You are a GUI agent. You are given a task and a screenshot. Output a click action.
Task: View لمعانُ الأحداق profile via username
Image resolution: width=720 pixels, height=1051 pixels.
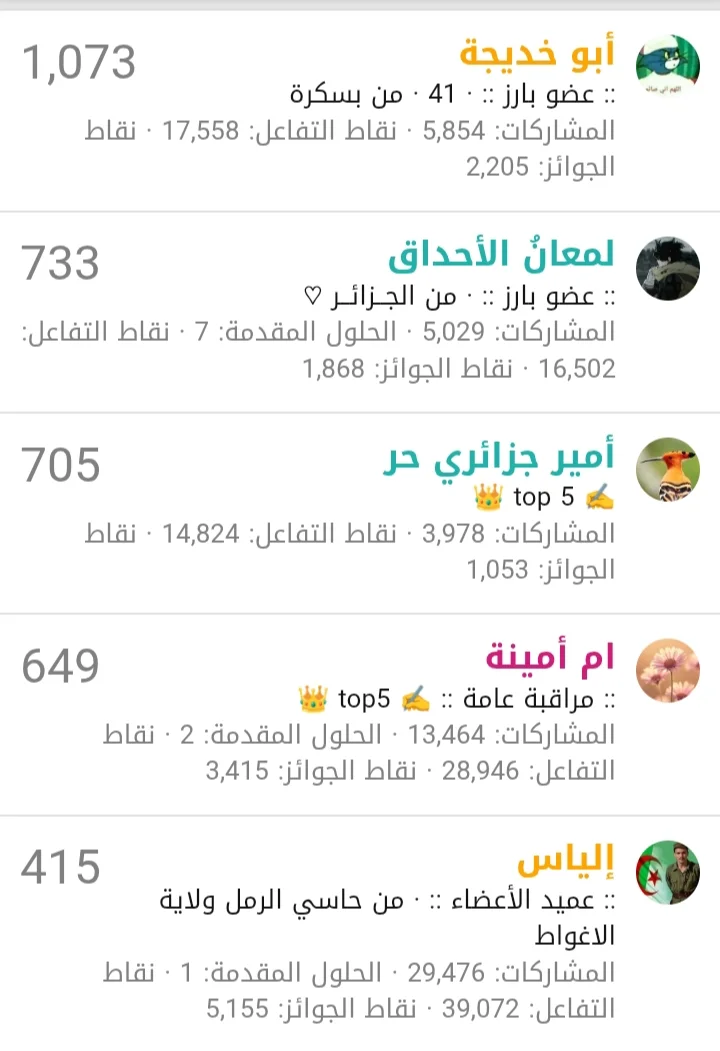pos(502,256)
